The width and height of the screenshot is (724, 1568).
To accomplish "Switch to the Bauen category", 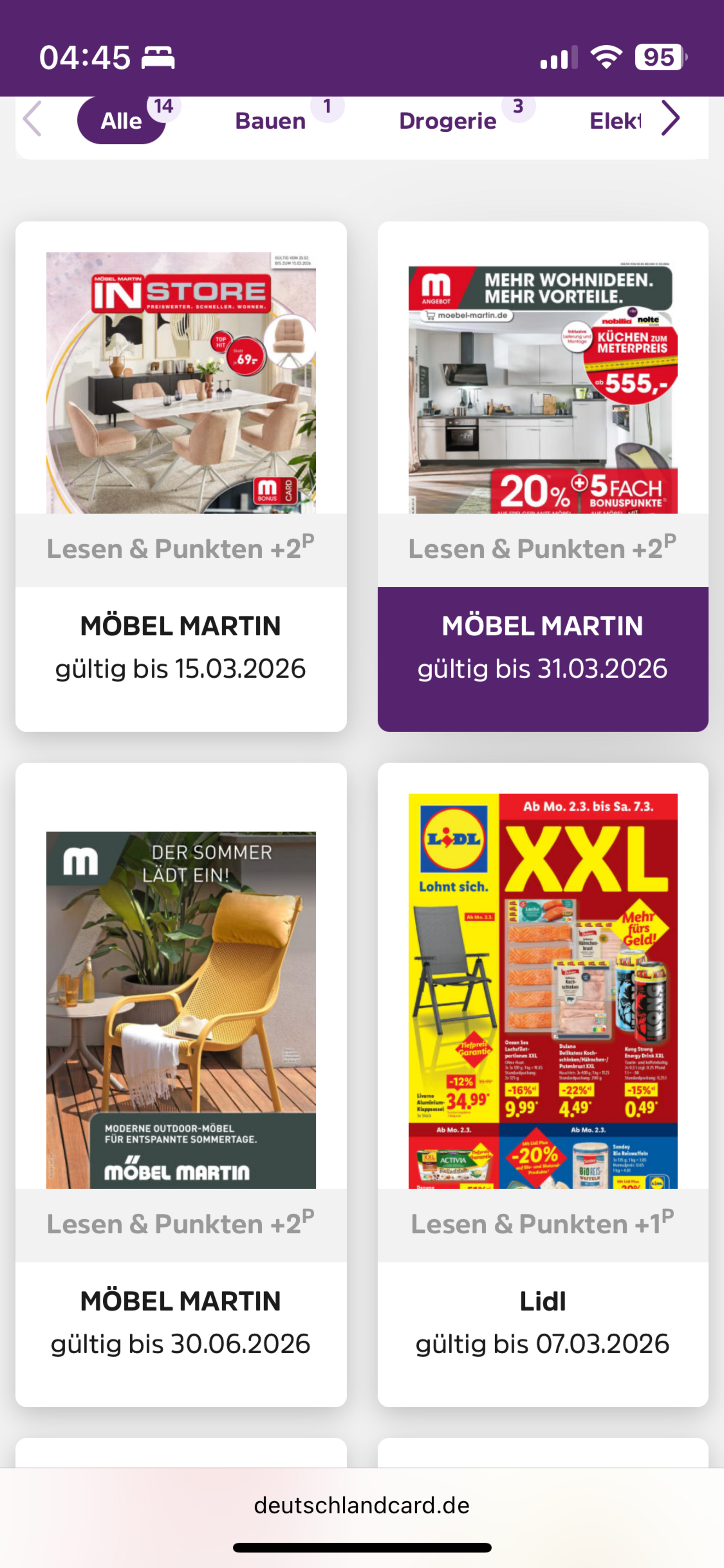I will pyautogui.click(x=270, y=121).
